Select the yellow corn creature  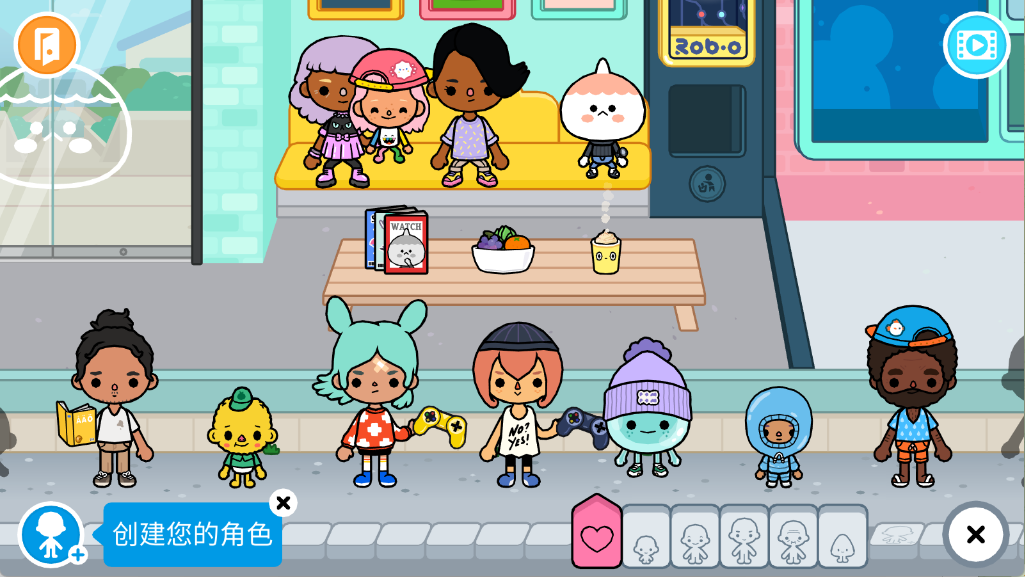point(241,437)
